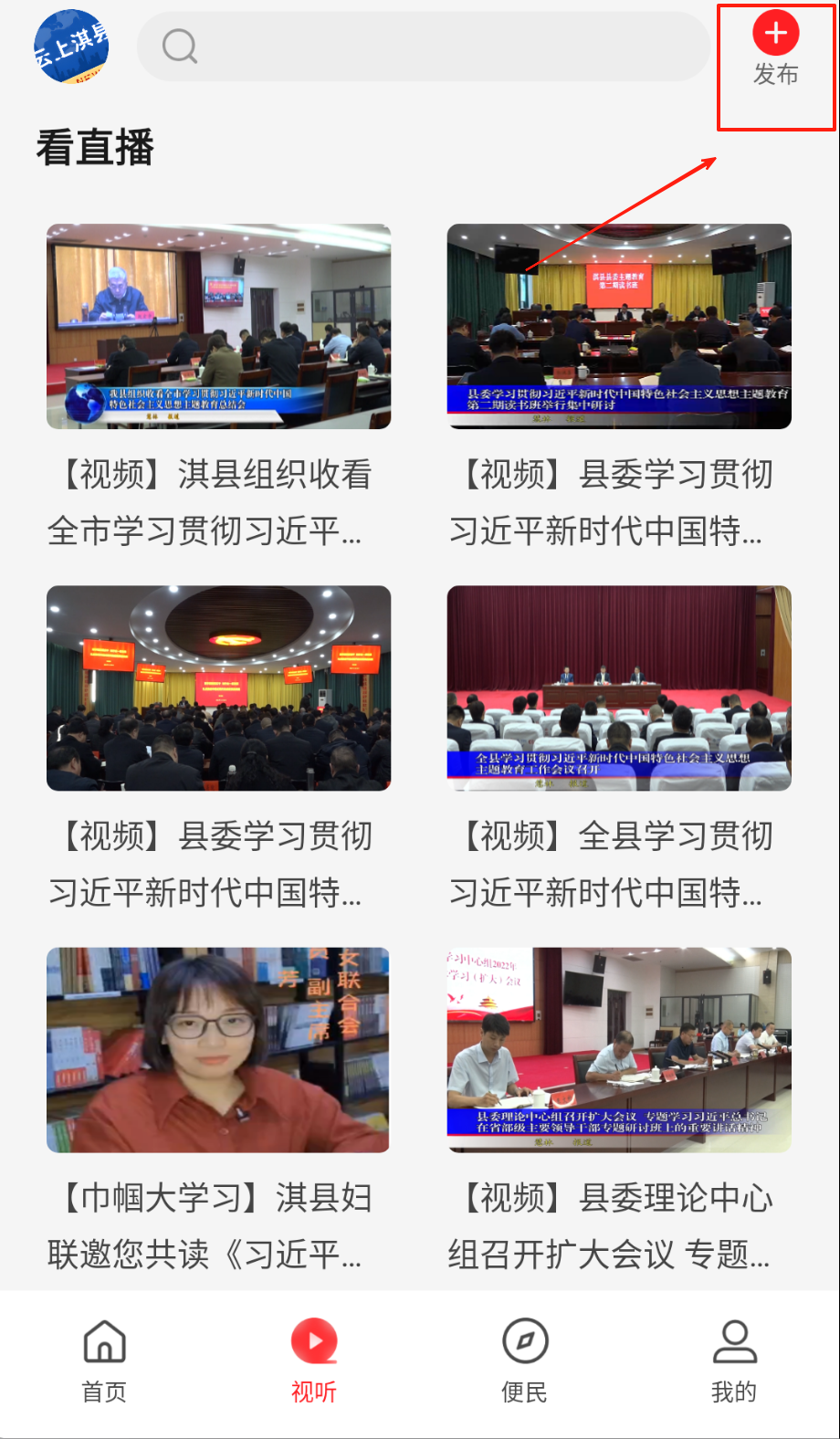Play the 全县学习贯彻 video
This screenshot has height=1439, width=840.
click(x=618, y=688)
